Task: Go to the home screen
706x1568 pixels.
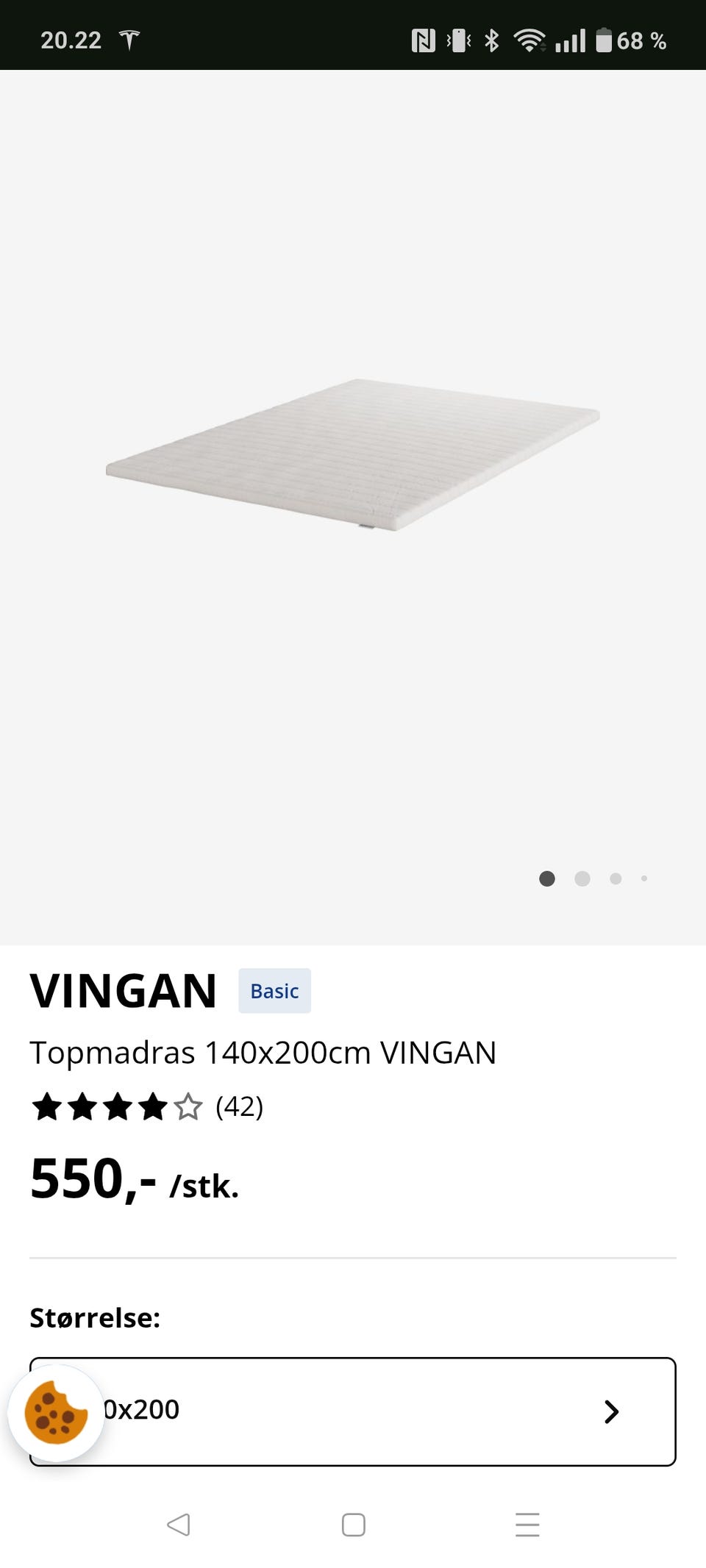Action: [x=353, y=1525]
